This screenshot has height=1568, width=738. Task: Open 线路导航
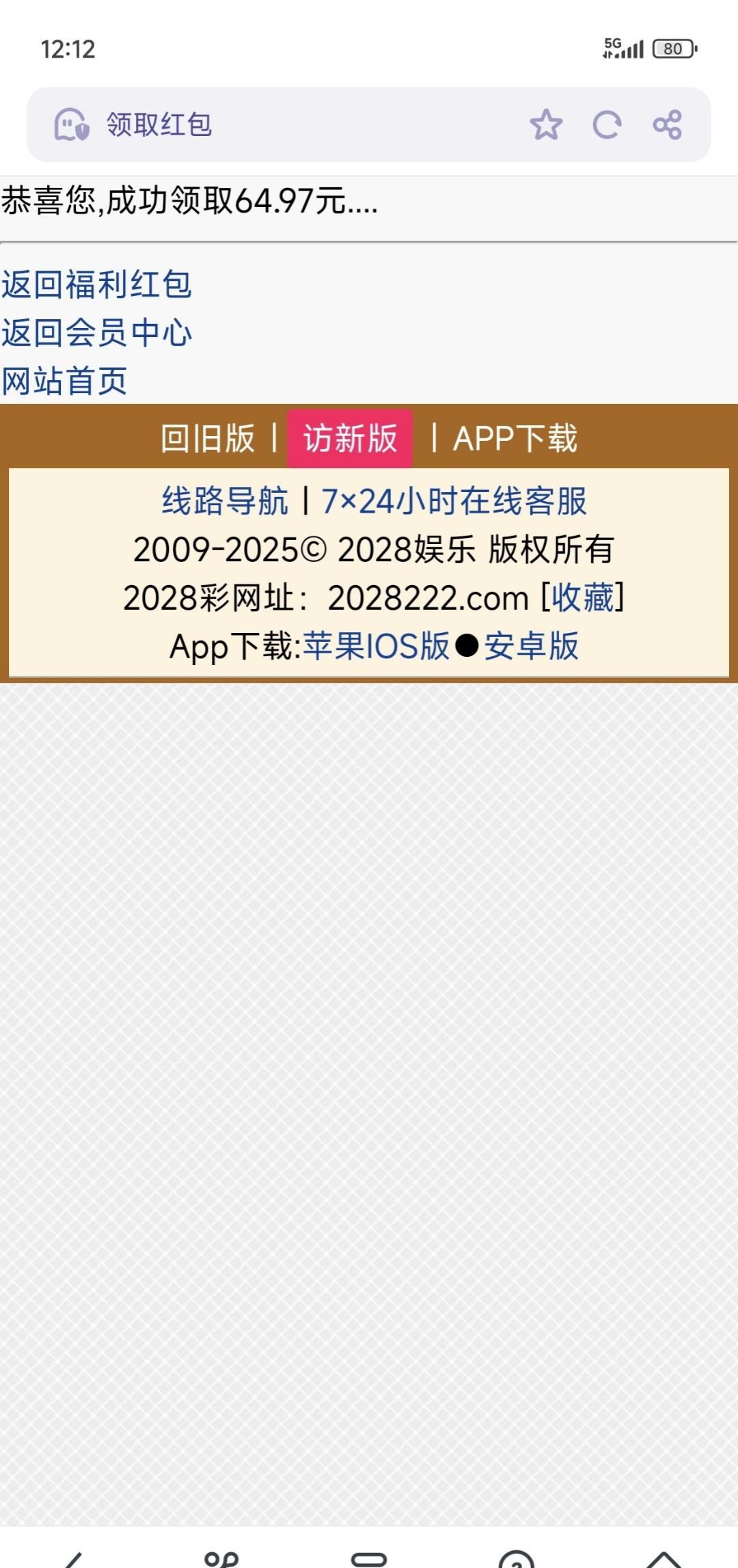[225, 501]
